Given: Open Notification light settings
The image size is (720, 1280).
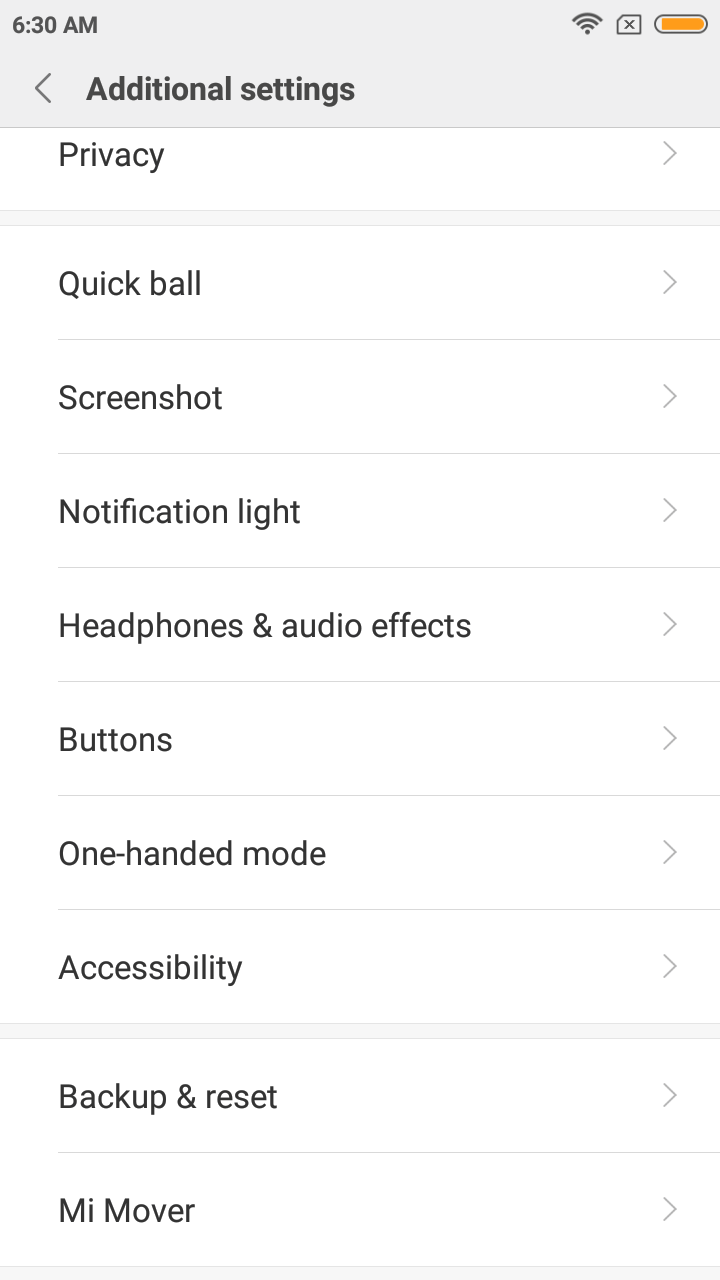Looking at the screenshot, I should pos(360,511).
